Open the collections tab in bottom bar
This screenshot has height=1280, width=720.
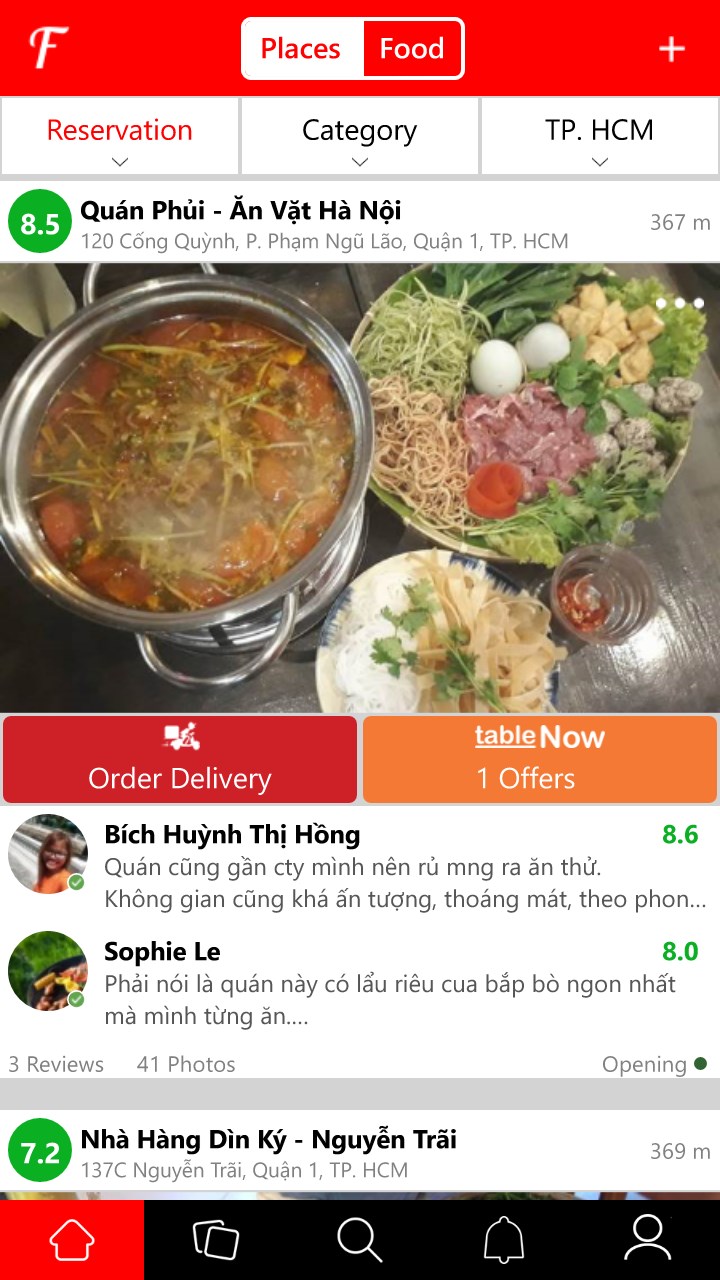216,1240
